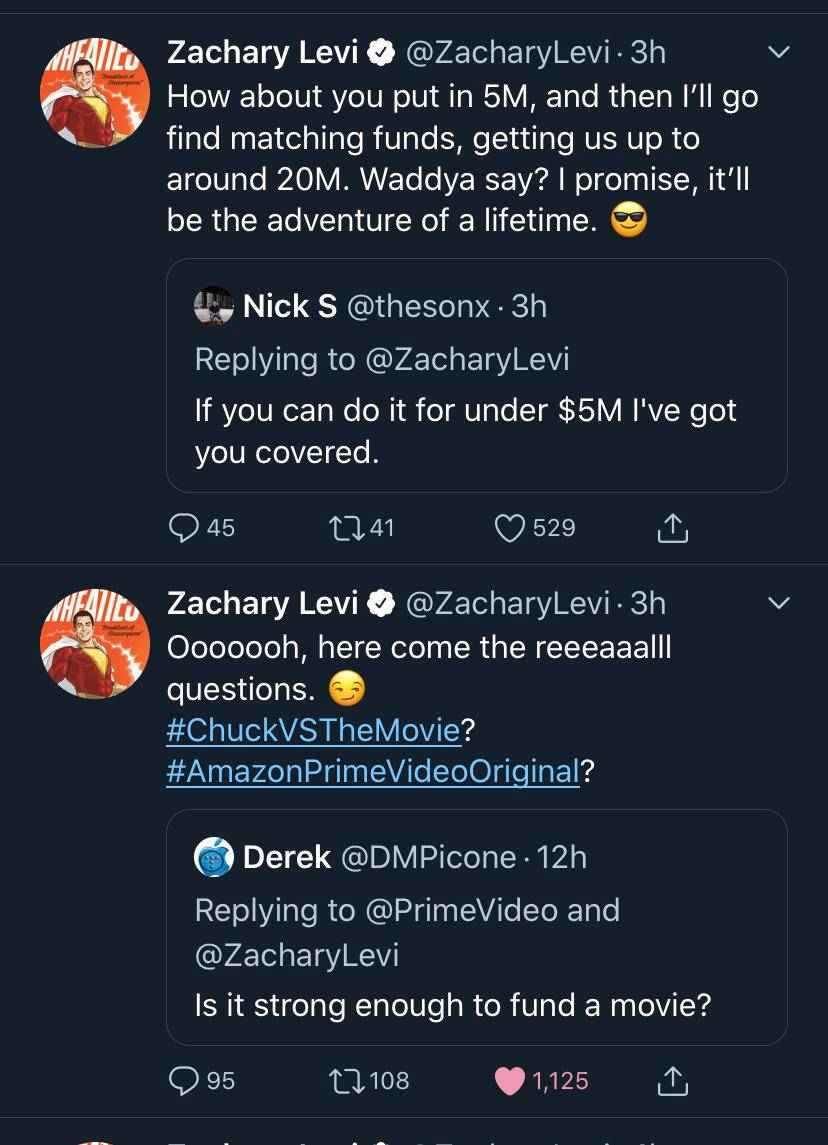Open Derek's profile avatar in quoted tweet
Viewport: 828px width, 1145px height.
tap(211, 856)
